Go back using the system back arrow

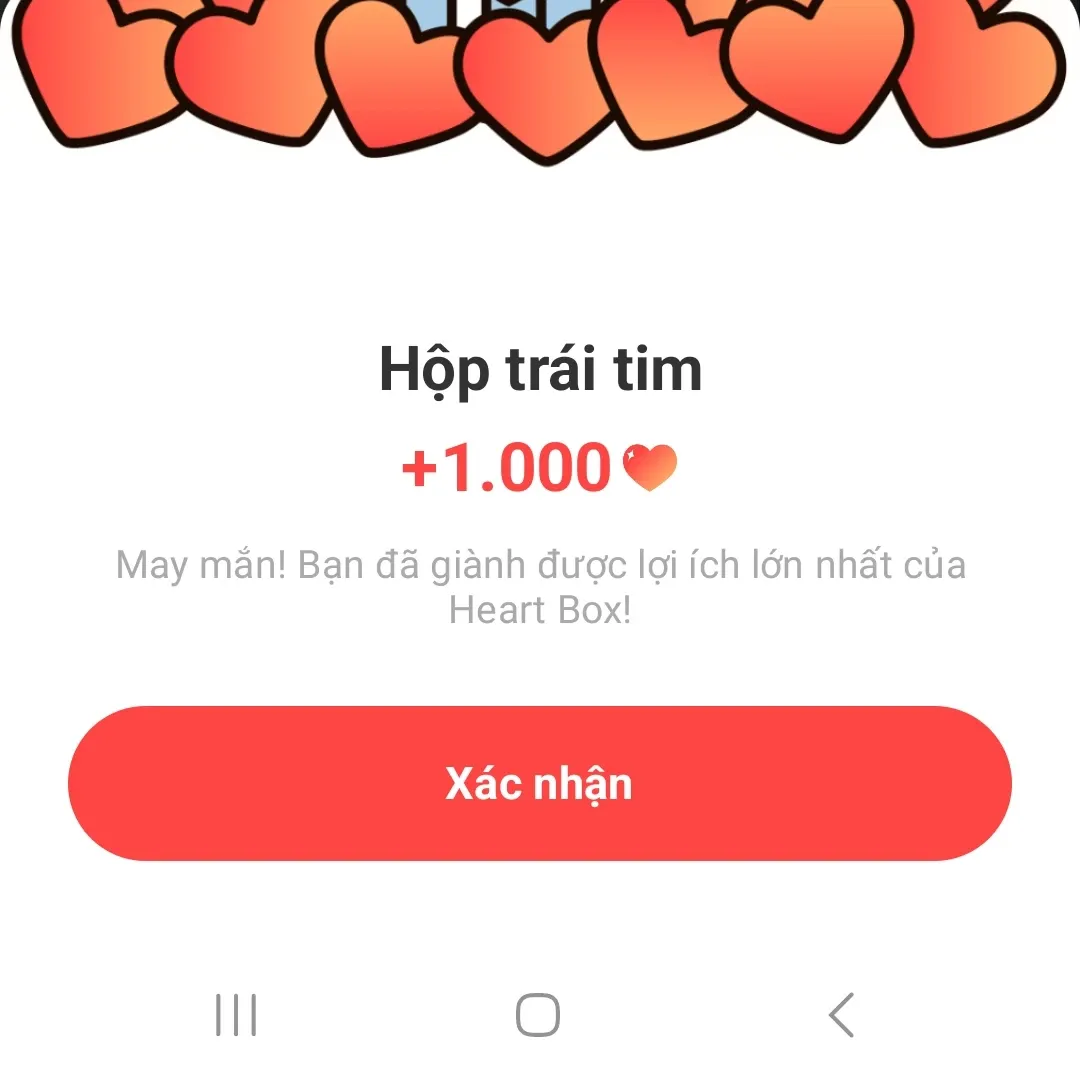[841, 1015]
